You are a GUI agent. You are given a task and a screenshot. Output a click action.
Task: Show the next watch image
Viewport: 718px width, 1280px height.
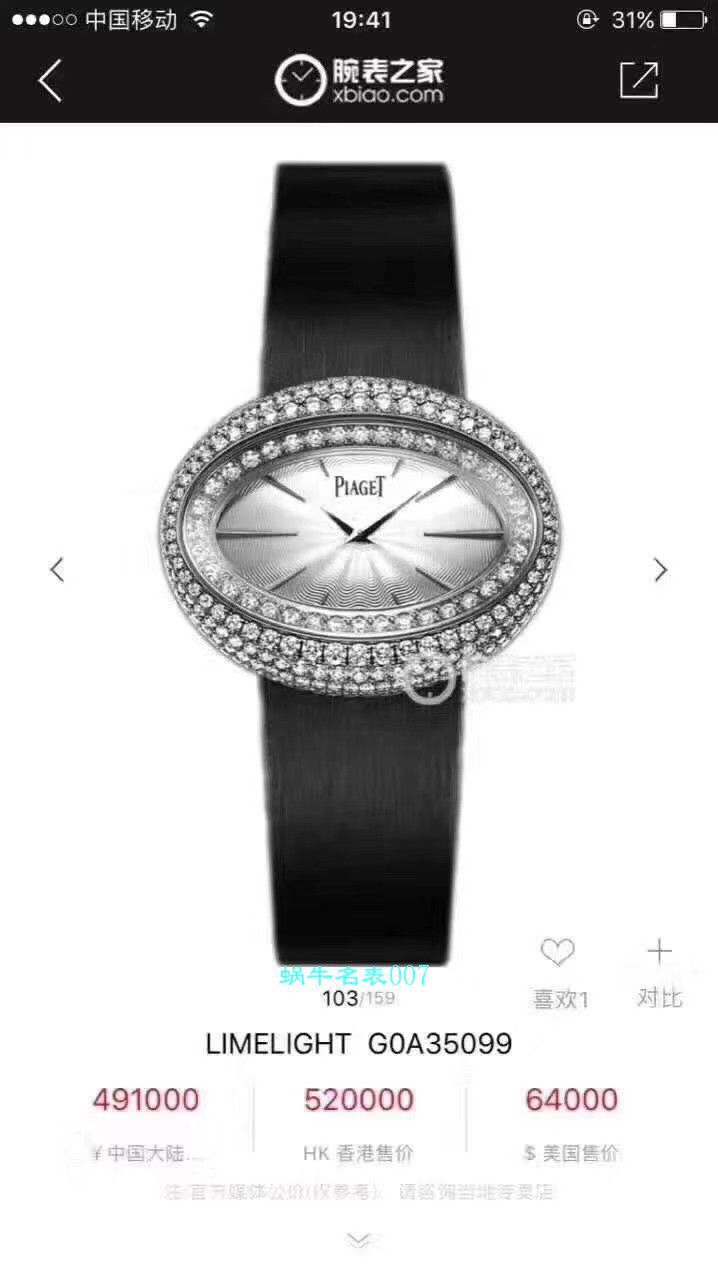click(x=660, y=570)
